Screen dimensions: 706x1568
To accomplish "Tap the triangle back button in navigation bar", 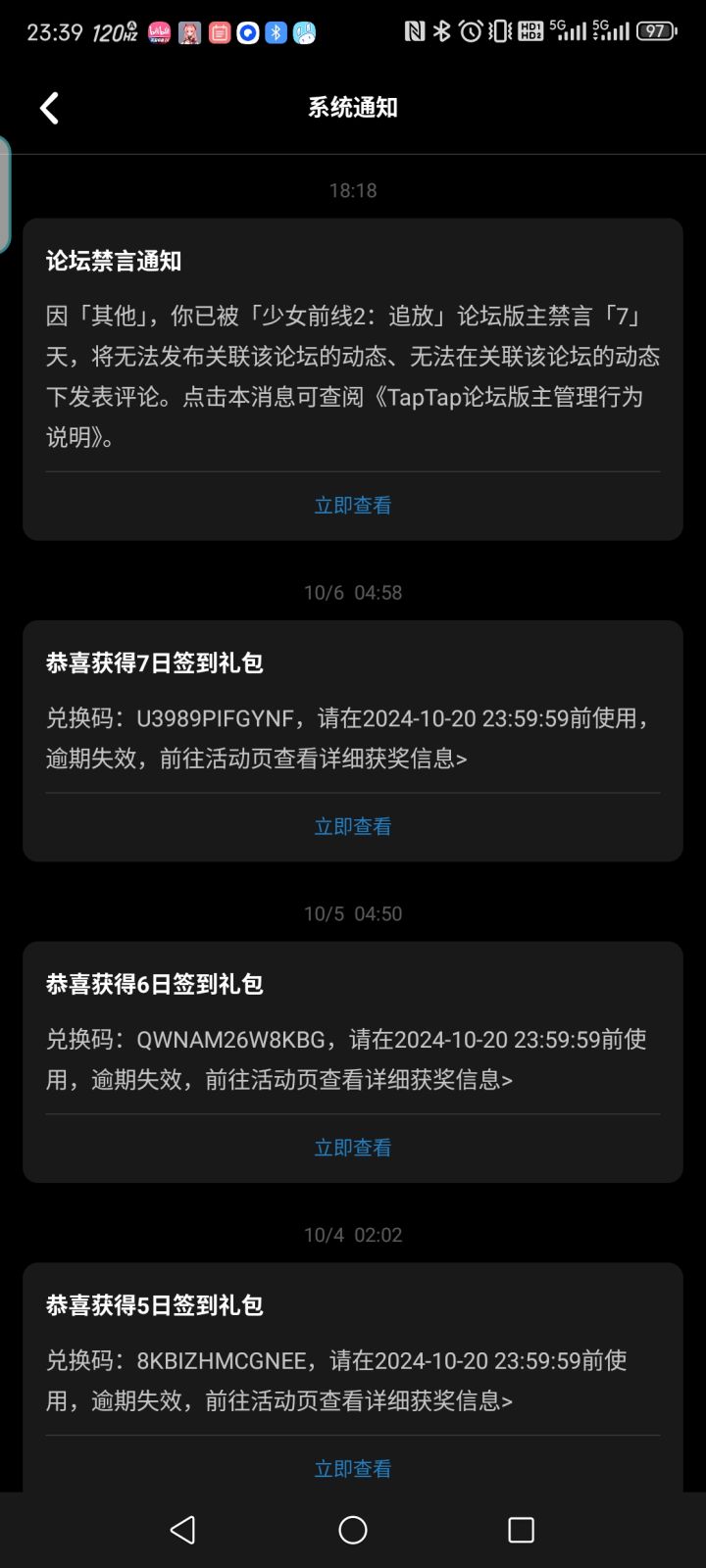I will pos(183,1530).
